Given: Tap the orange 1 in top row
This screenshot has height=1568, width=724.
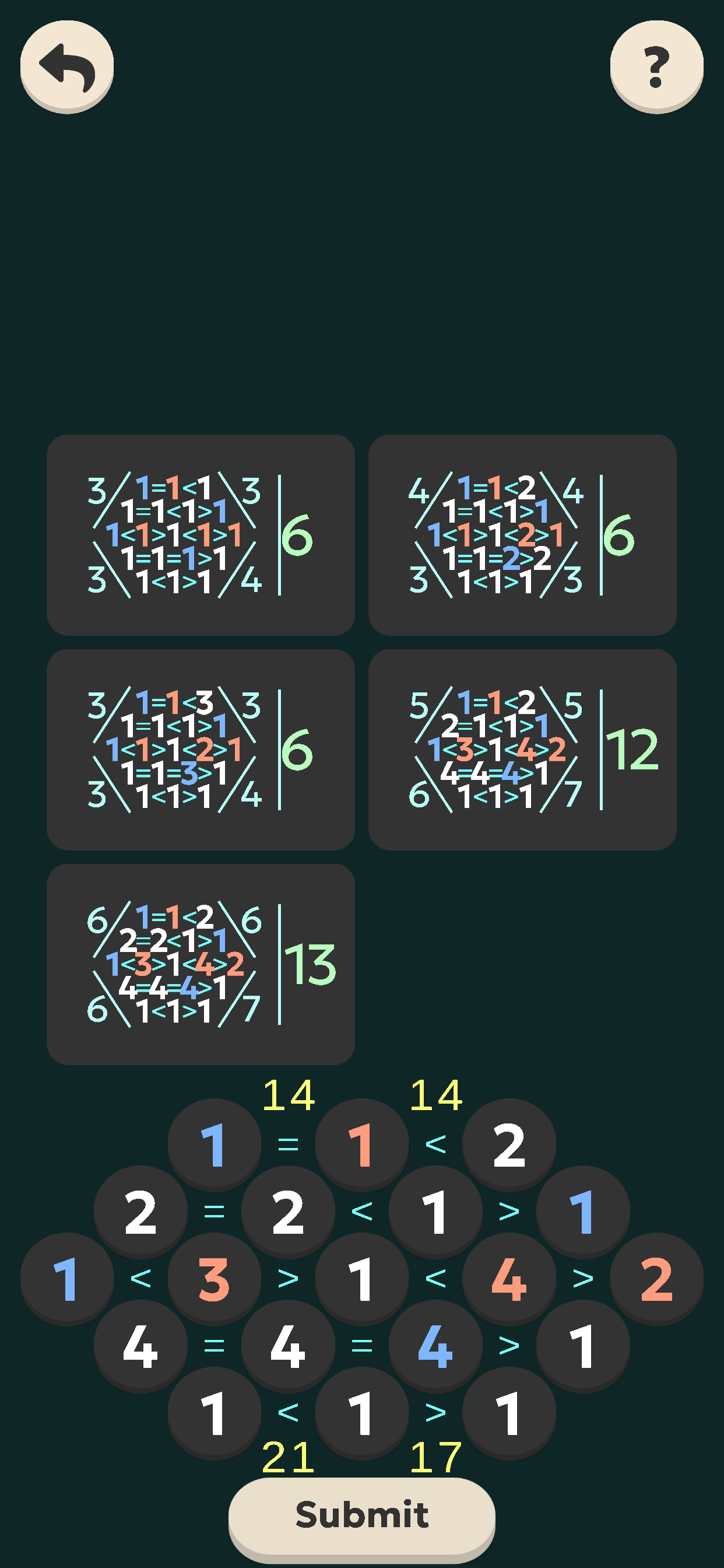Looking at the screenshot, I should coord(361,1144).
